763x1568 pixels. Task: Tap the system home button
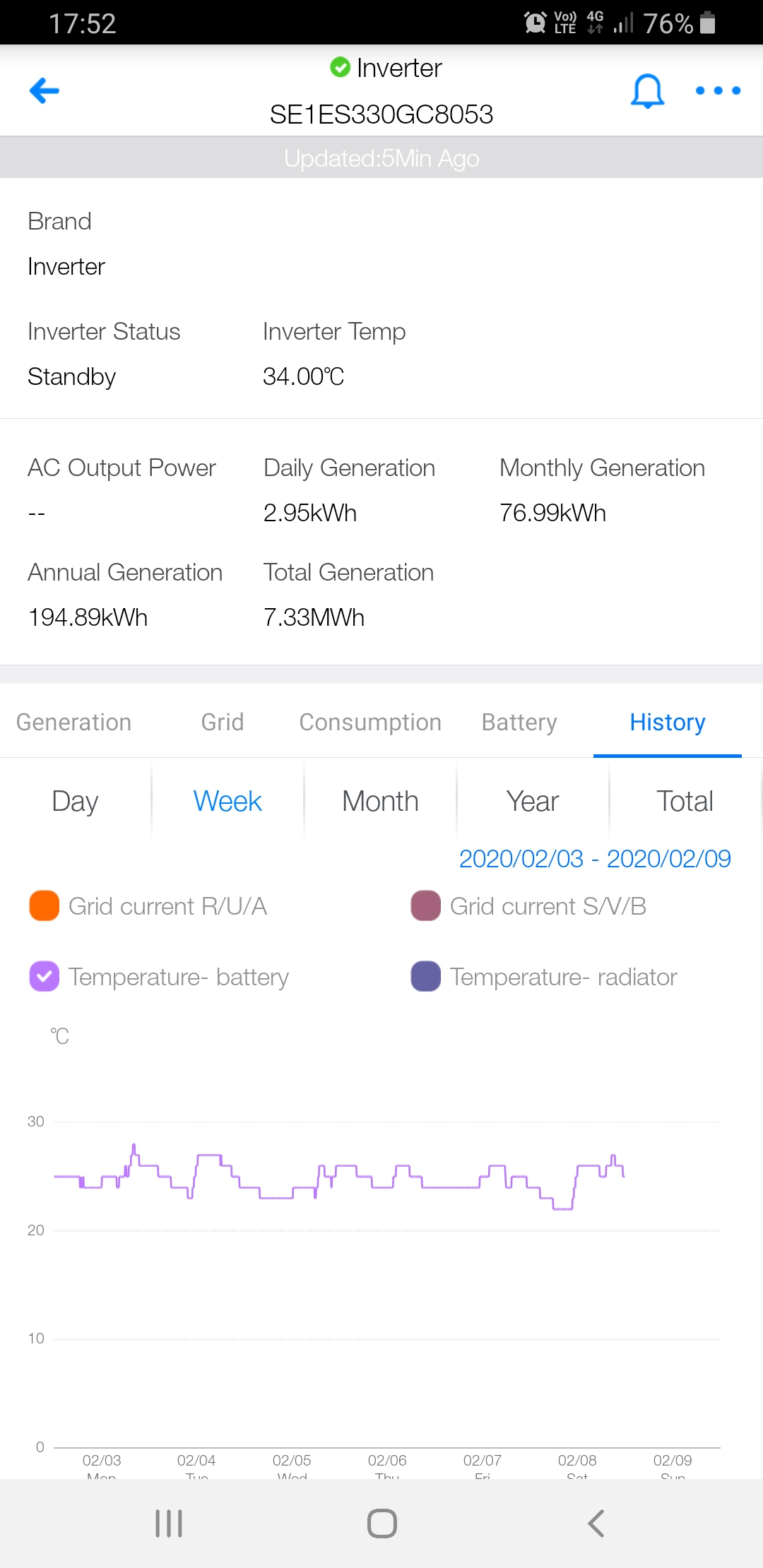tap(381, 1524)
